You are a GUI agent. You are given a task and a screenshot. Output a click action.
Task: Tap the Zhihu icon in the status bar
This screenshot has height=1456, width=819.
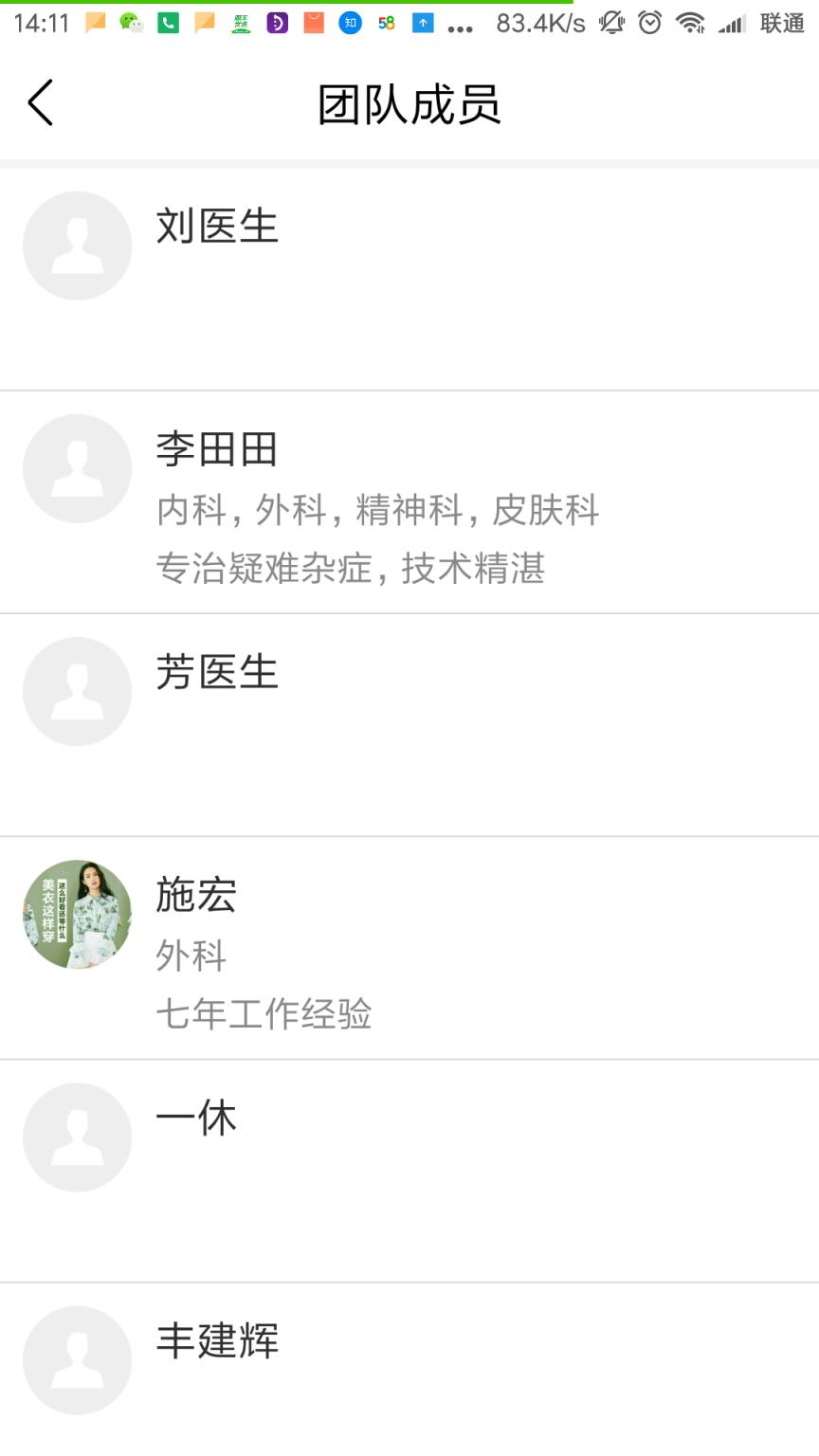[x=350, y=24]
